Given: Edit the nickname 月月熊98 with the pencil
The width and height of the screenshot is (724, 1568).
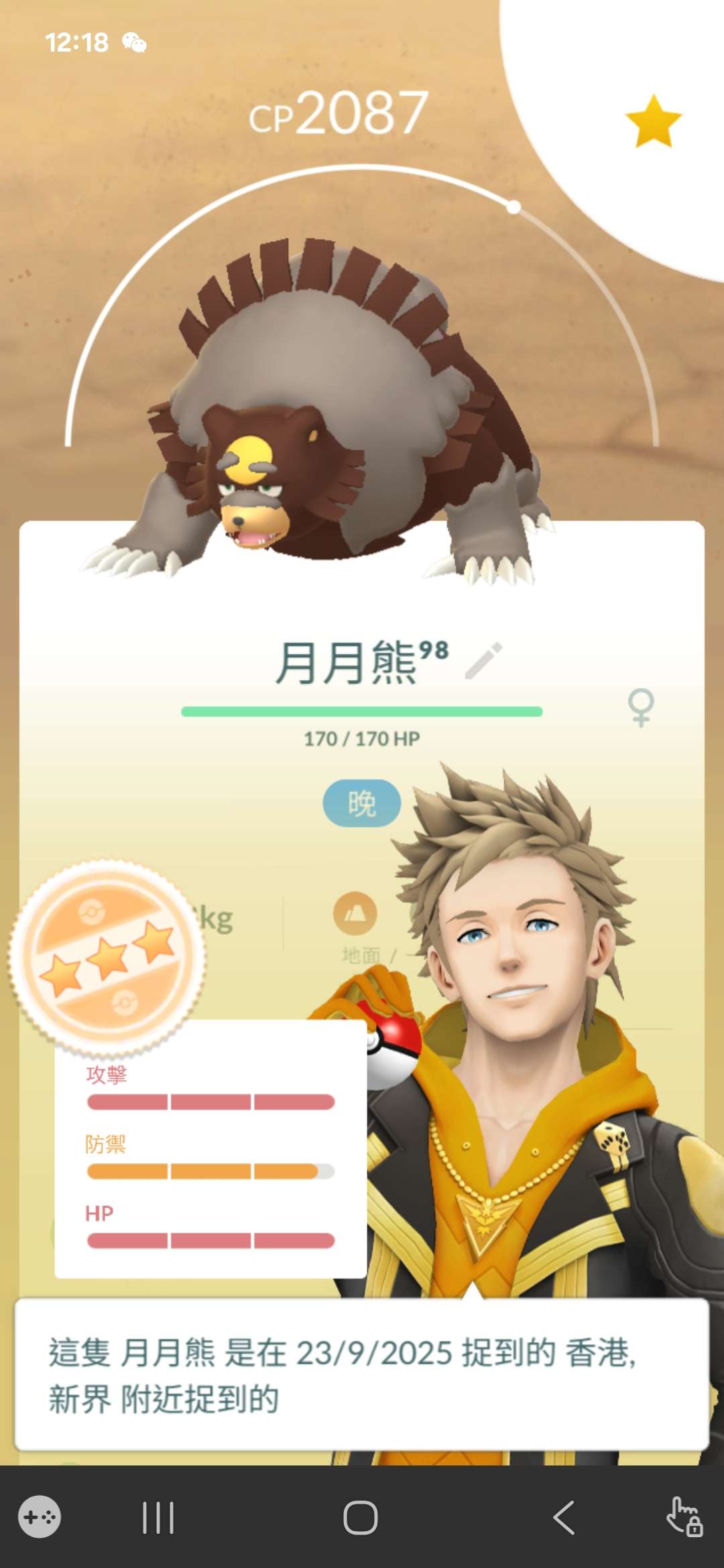Looking at the screenshot, I should [484, 661].
